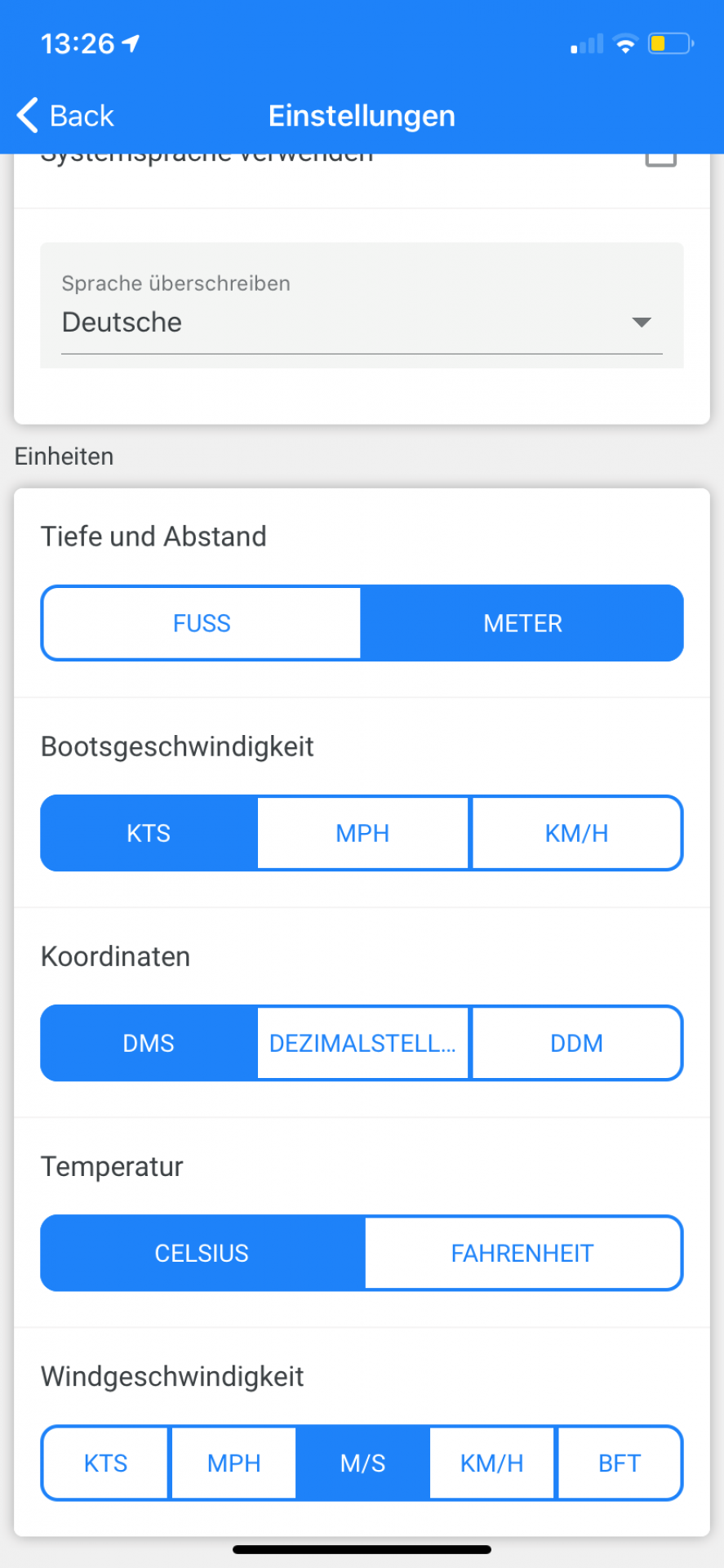The height and width of the screenshot is (1568, 724).
Task: Set Windgeschwindigkeit to BFT
Action: coord(620,1463)
